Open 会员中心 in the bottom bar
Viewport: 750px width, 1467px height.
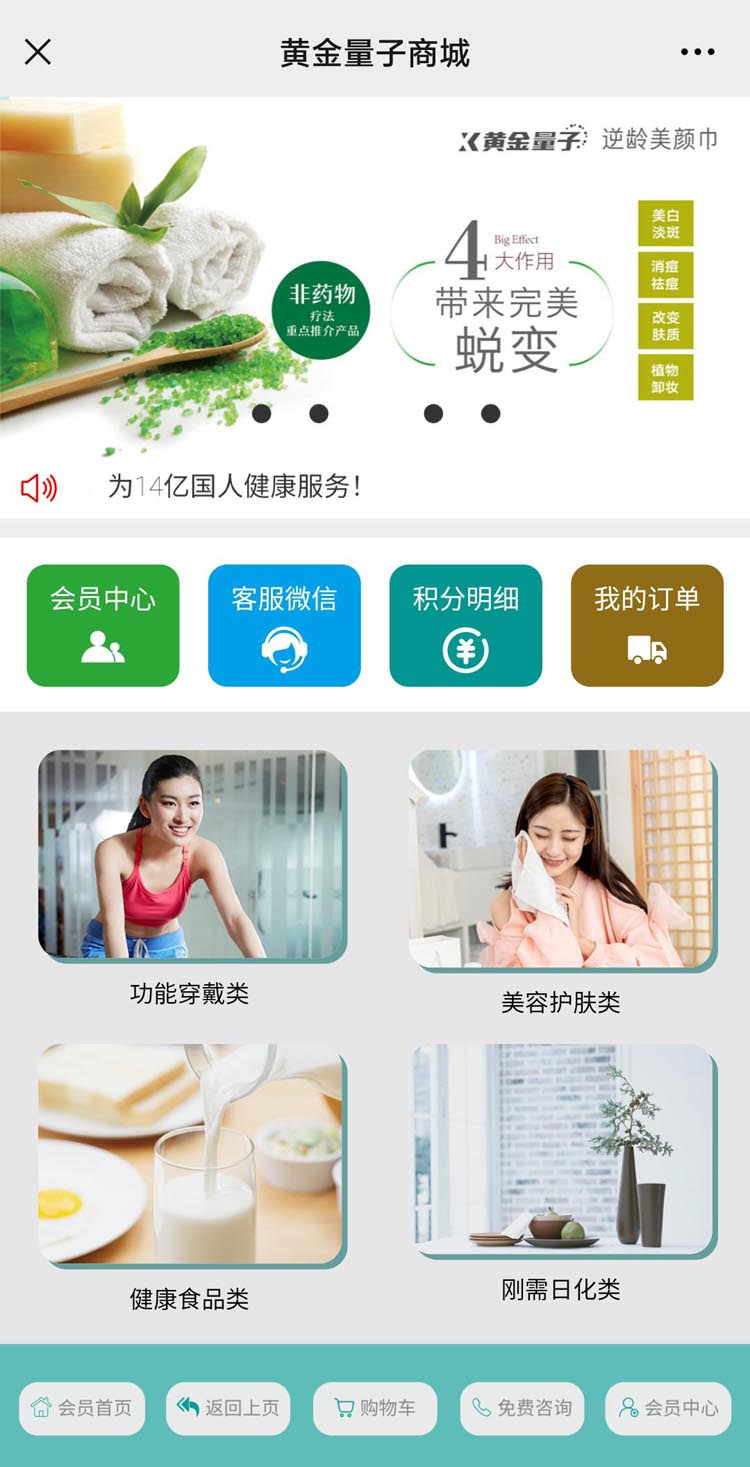pos(668,1408)
